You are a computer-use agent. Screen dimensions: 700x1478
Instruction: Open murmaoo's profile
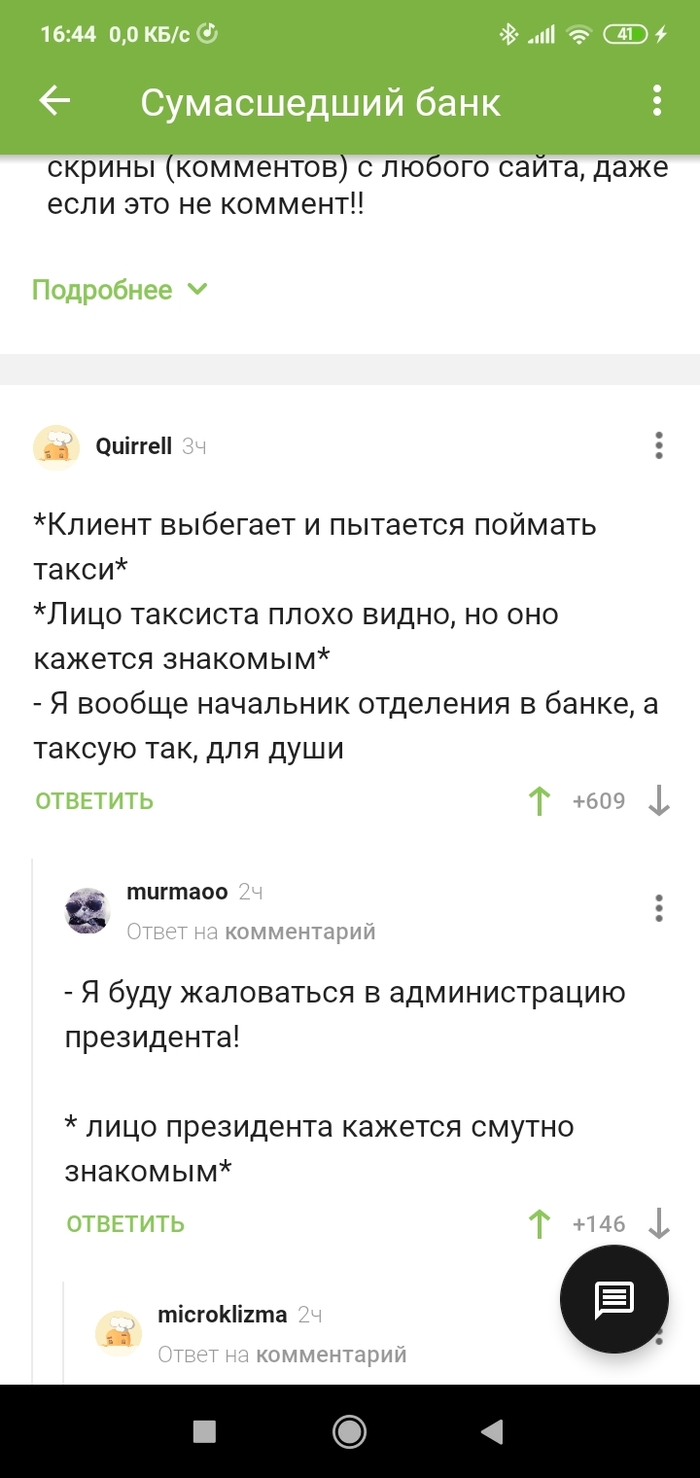coord(177,891)
